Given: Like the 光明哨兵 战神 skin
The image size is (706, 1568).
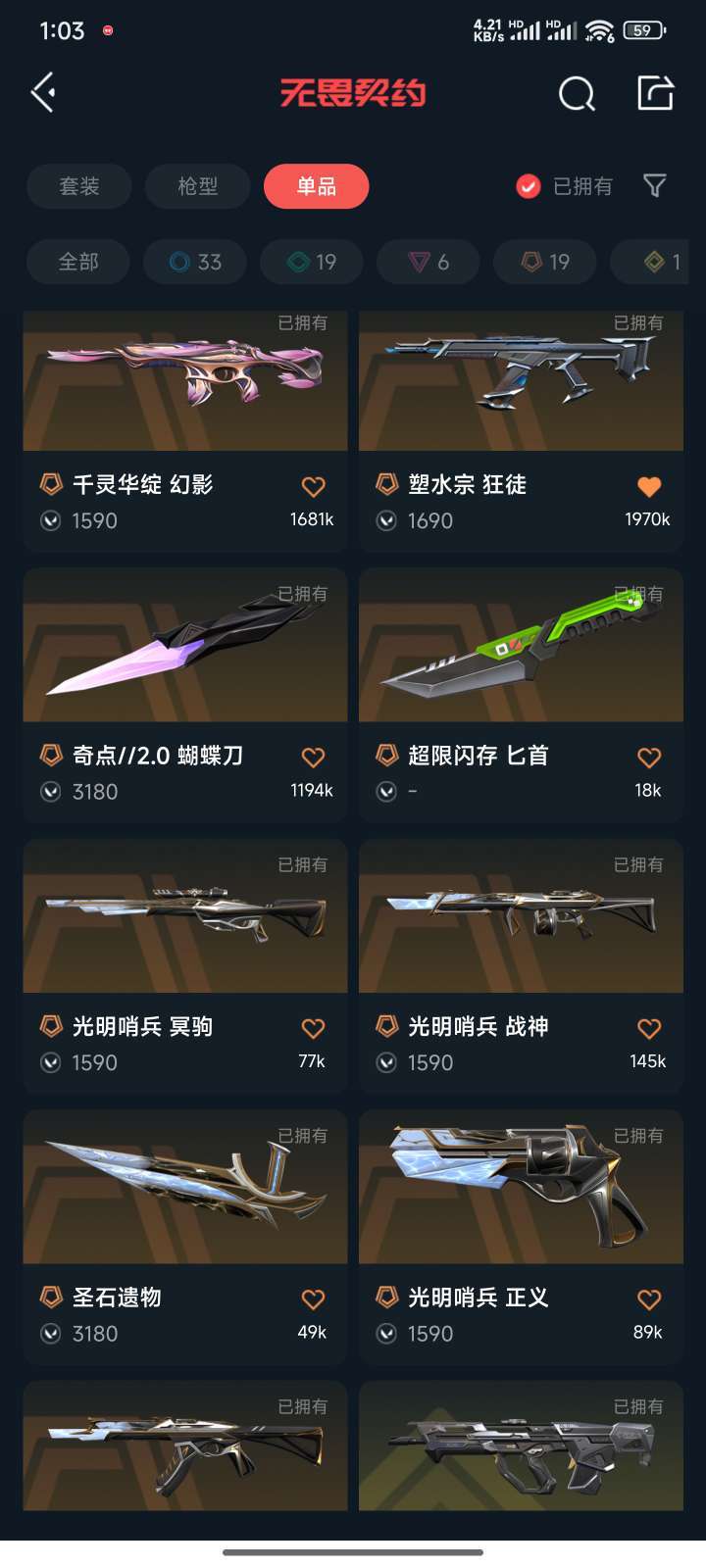Looking at the screenshot, I should 649,1028.
